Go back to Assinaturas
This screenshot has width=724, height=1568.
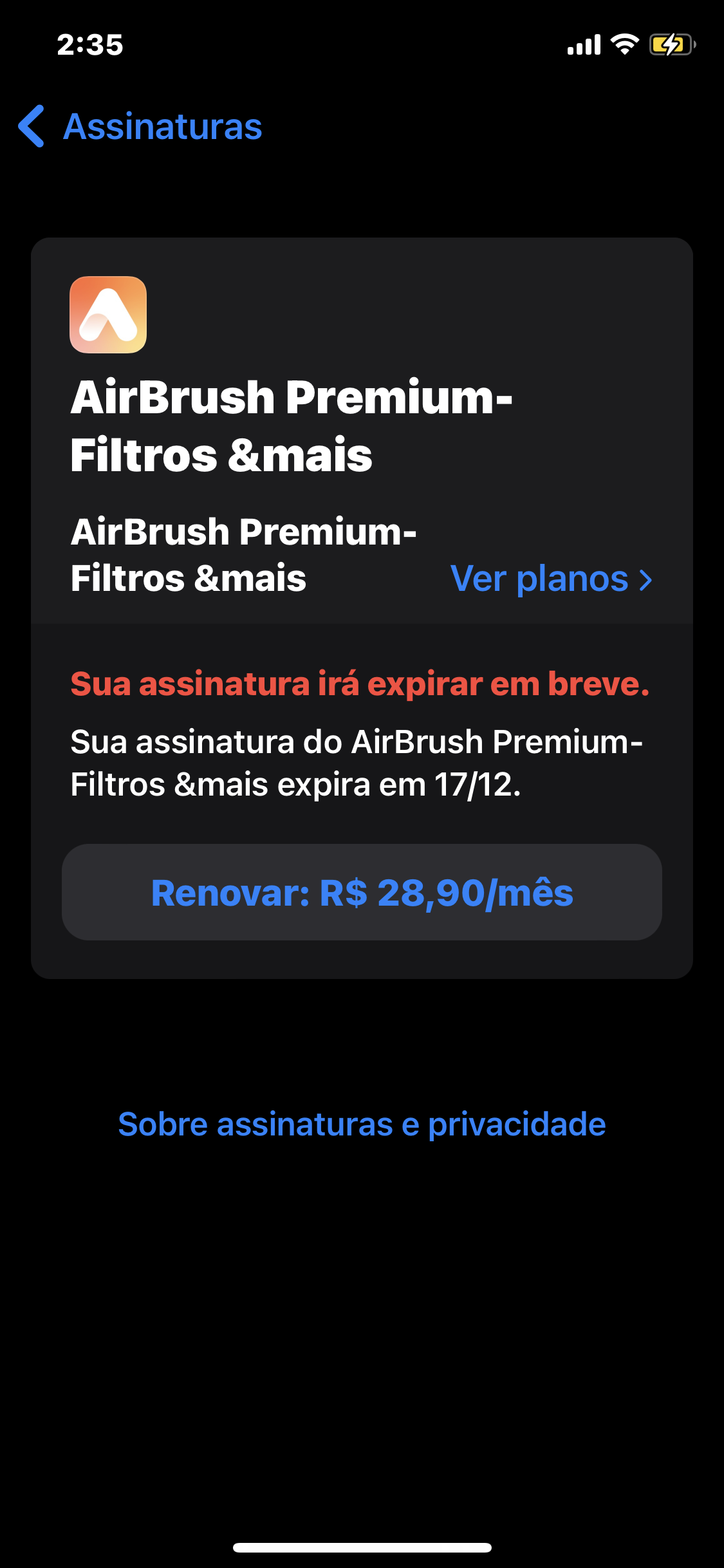[140, 127]
